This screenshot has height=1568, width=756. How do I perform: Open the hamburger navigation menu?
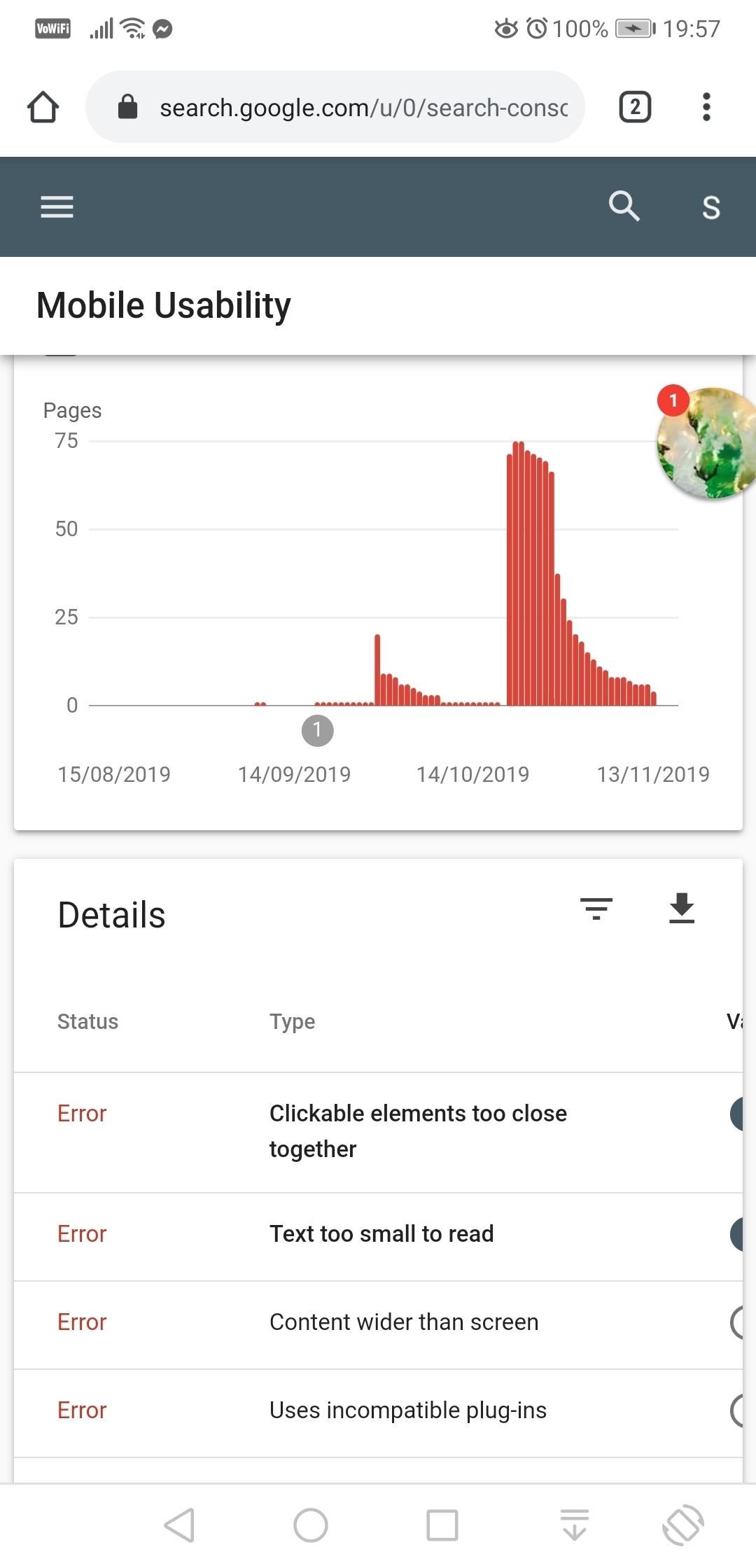click(x=57, y=207)
